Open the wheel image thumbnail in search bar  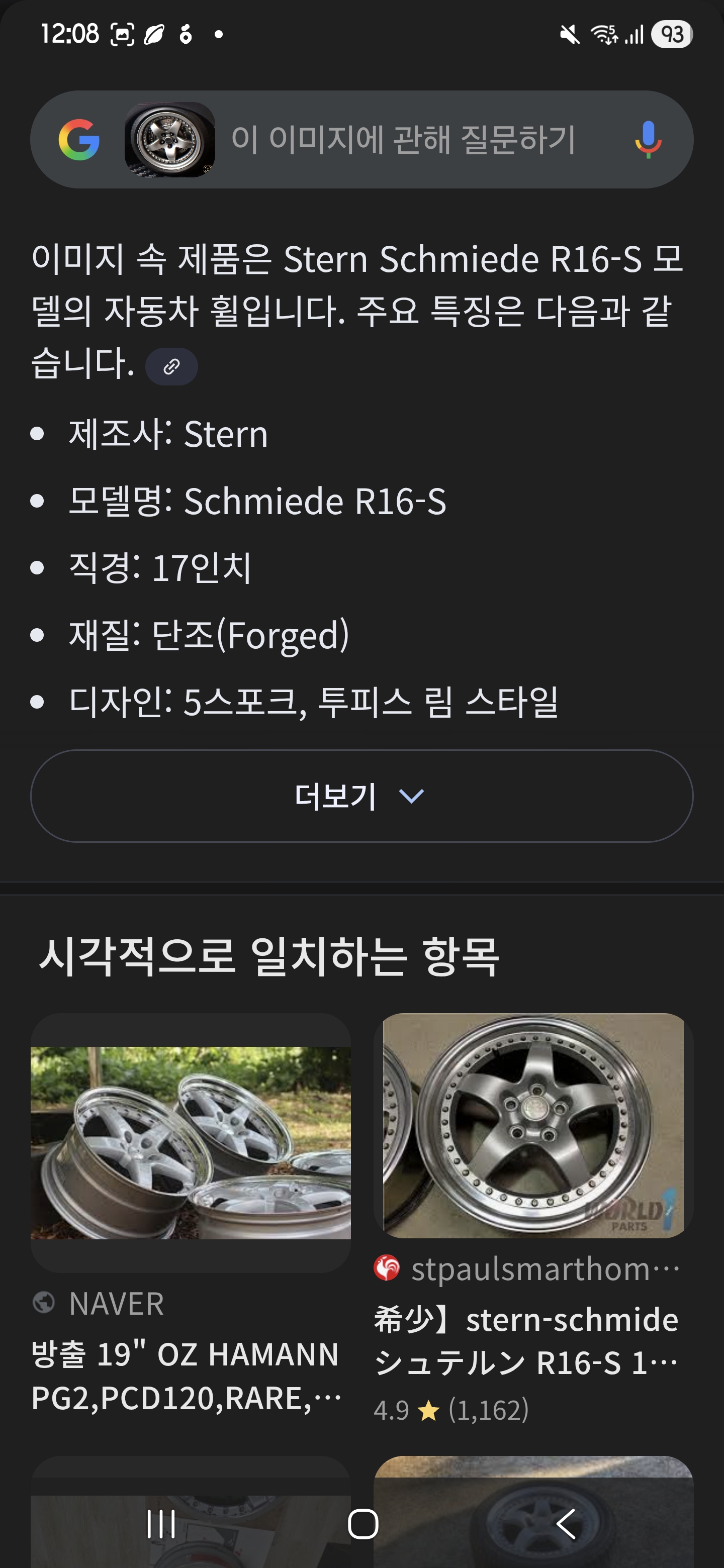170,139
